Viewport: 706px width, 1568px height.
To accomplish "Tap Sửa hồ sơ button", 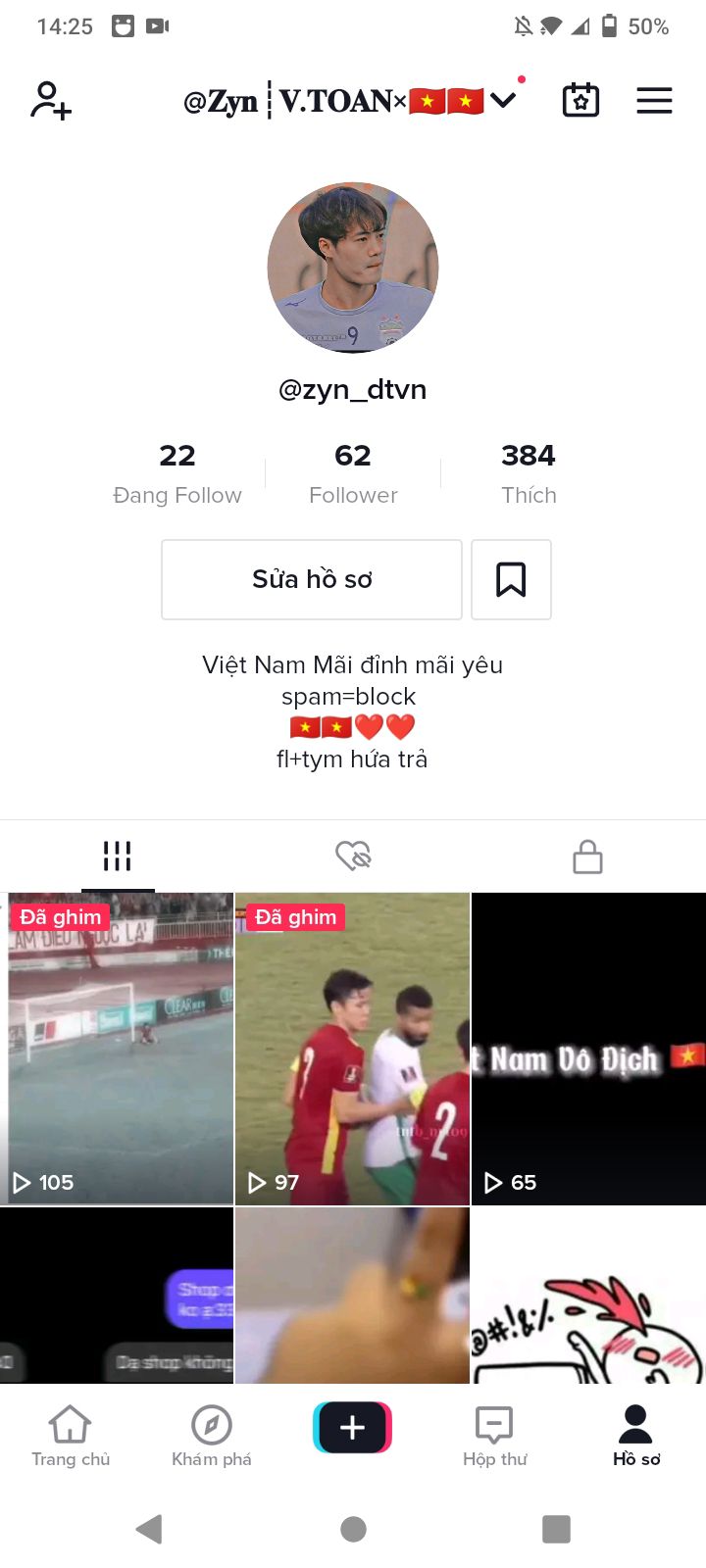I will pyautogui.click(x=312, y=579).
